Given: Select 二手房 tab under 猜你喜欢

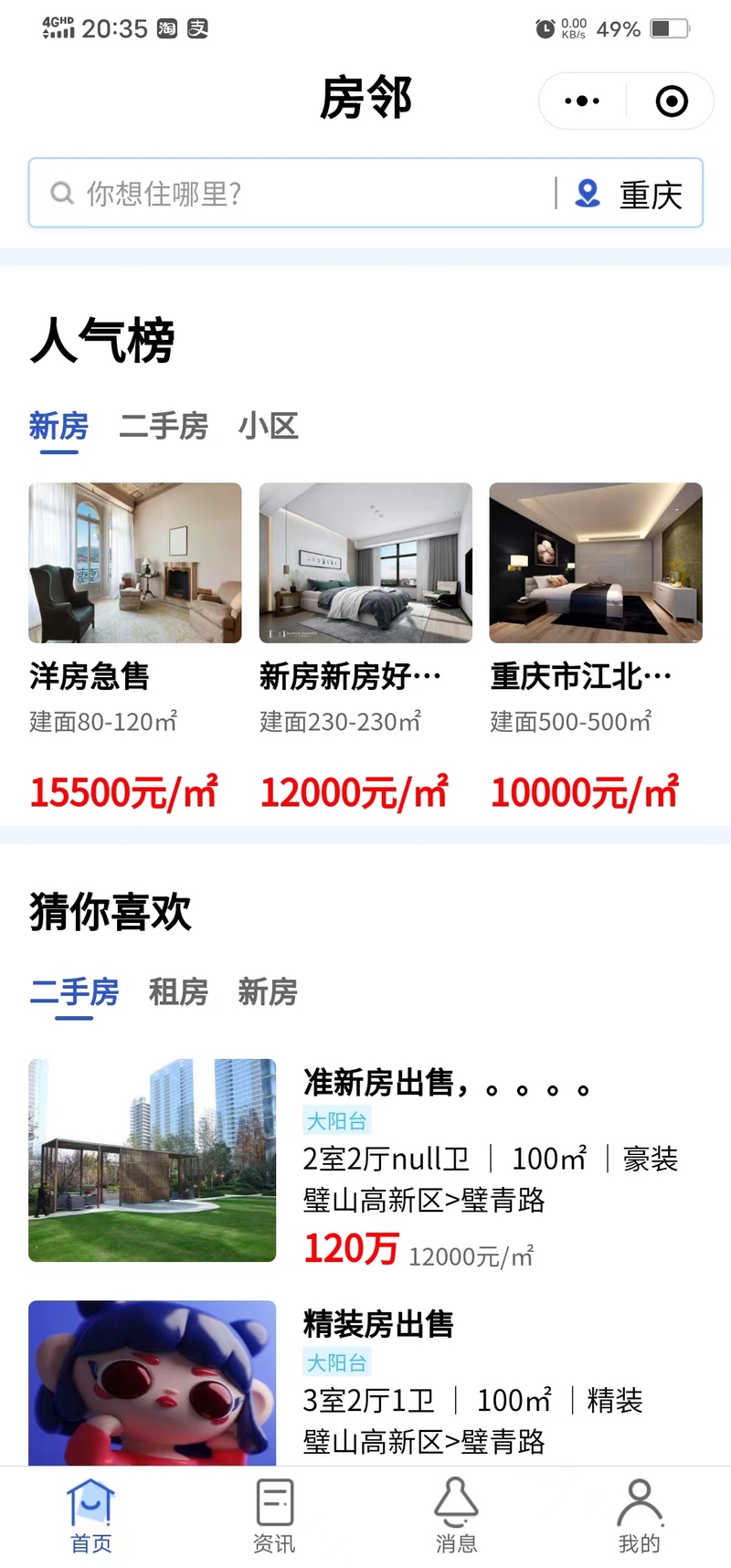Looking at the screenshot, I should (74, 992).
